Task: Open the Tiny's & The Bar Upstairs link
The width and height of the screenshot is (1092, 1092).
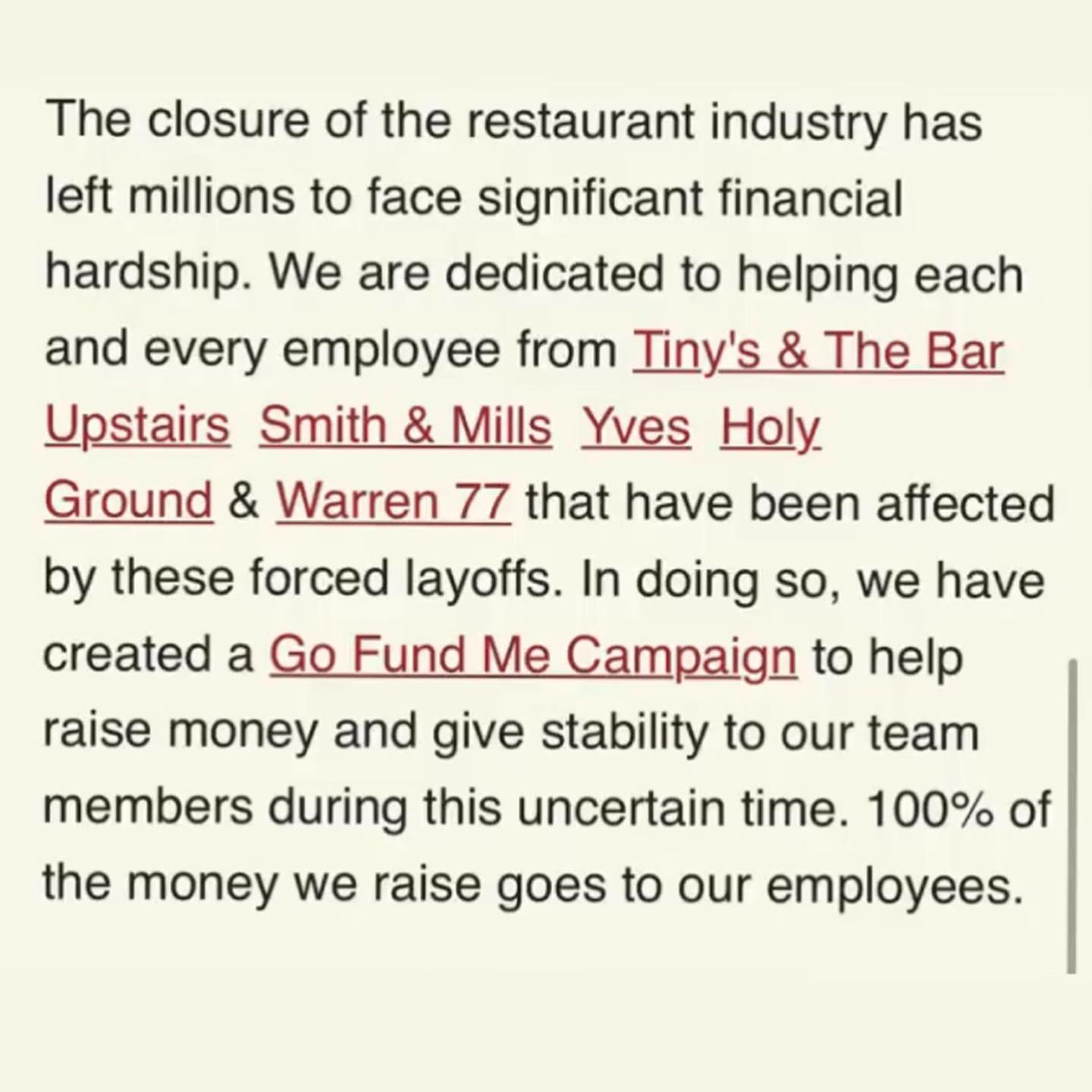Action: click(817, 350)
